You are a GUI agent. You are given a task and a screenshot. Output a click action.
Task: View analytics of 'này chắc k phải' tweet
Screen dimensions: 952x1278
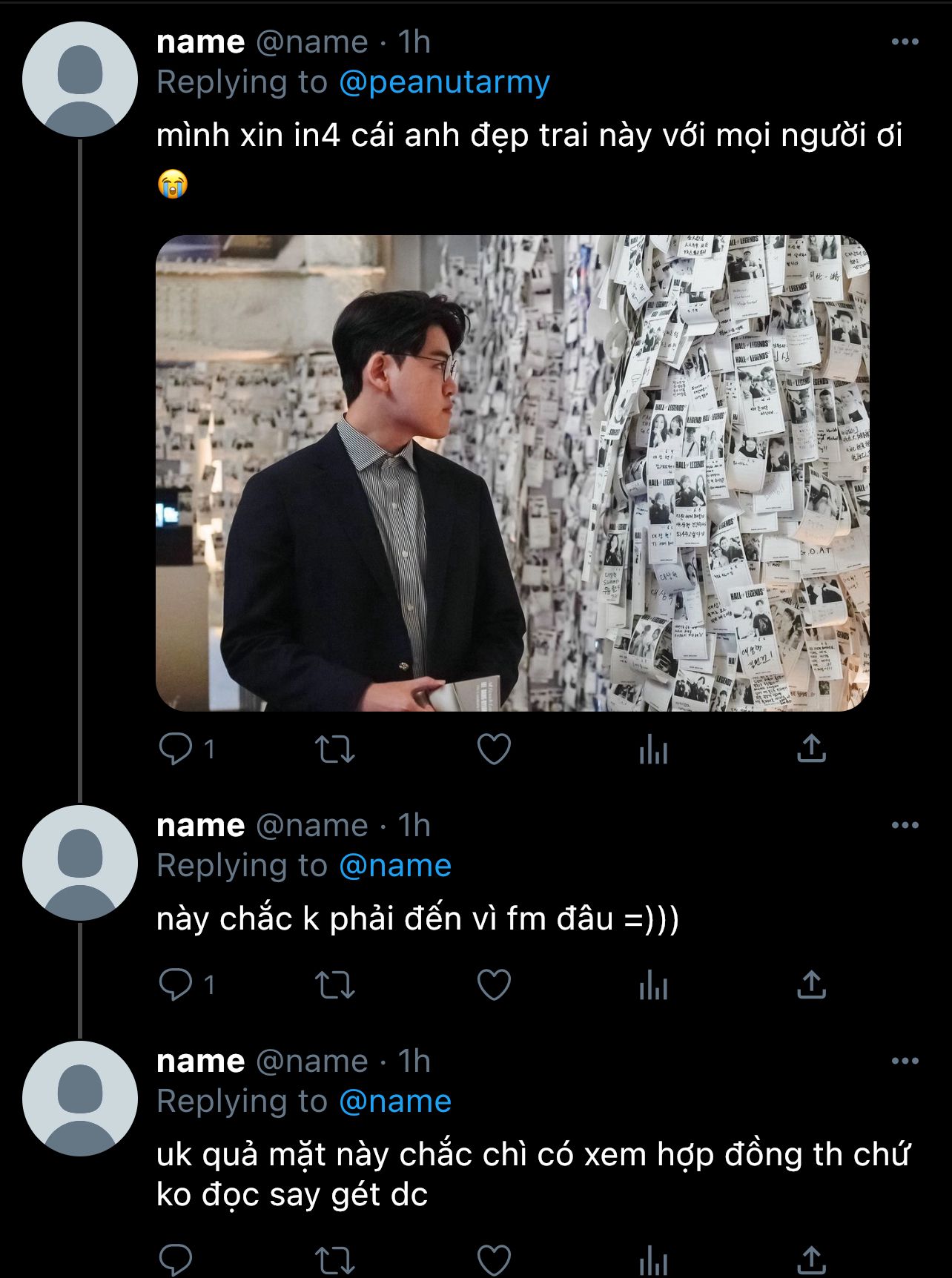(x=653, y=985)
